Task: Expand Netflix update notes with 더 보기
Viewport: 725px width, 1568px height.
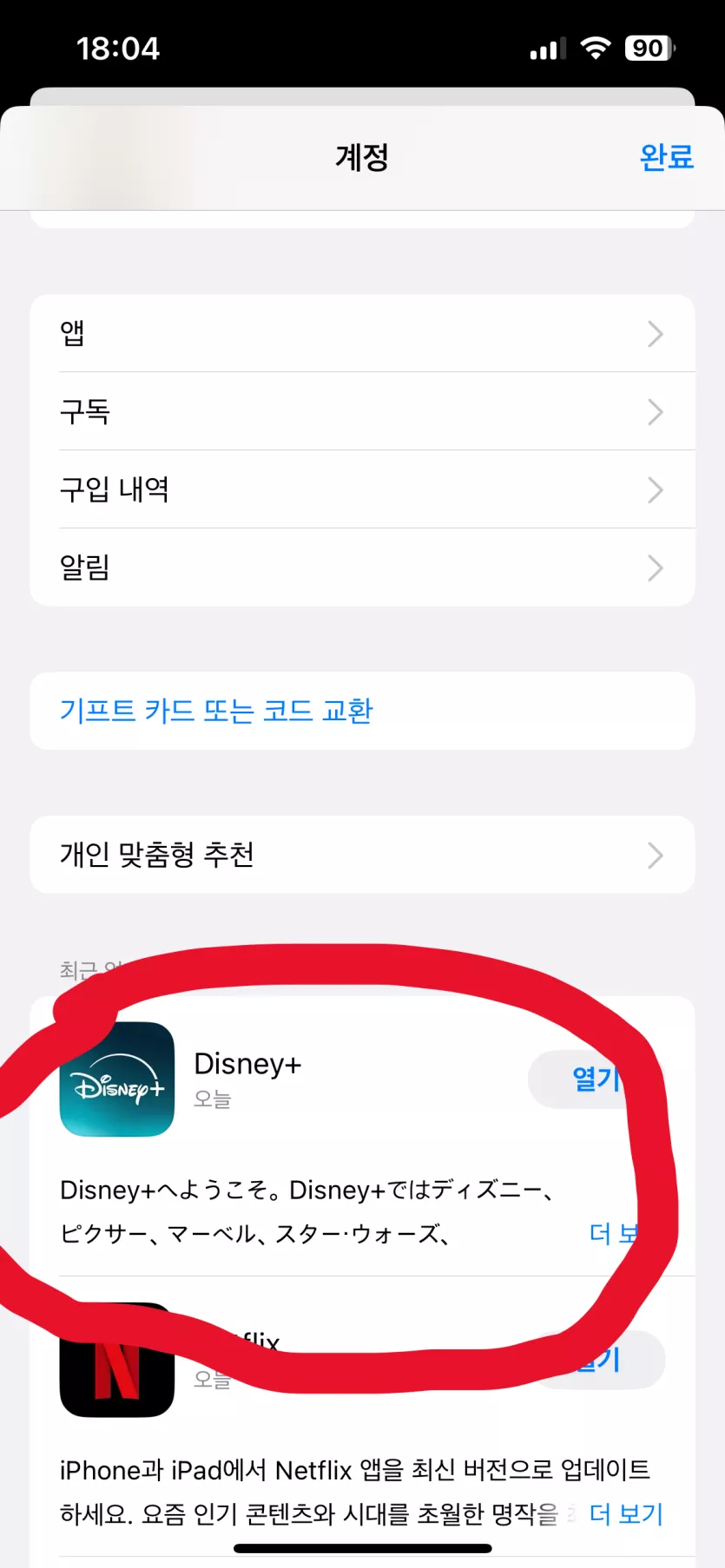Action: point(625,1513)
